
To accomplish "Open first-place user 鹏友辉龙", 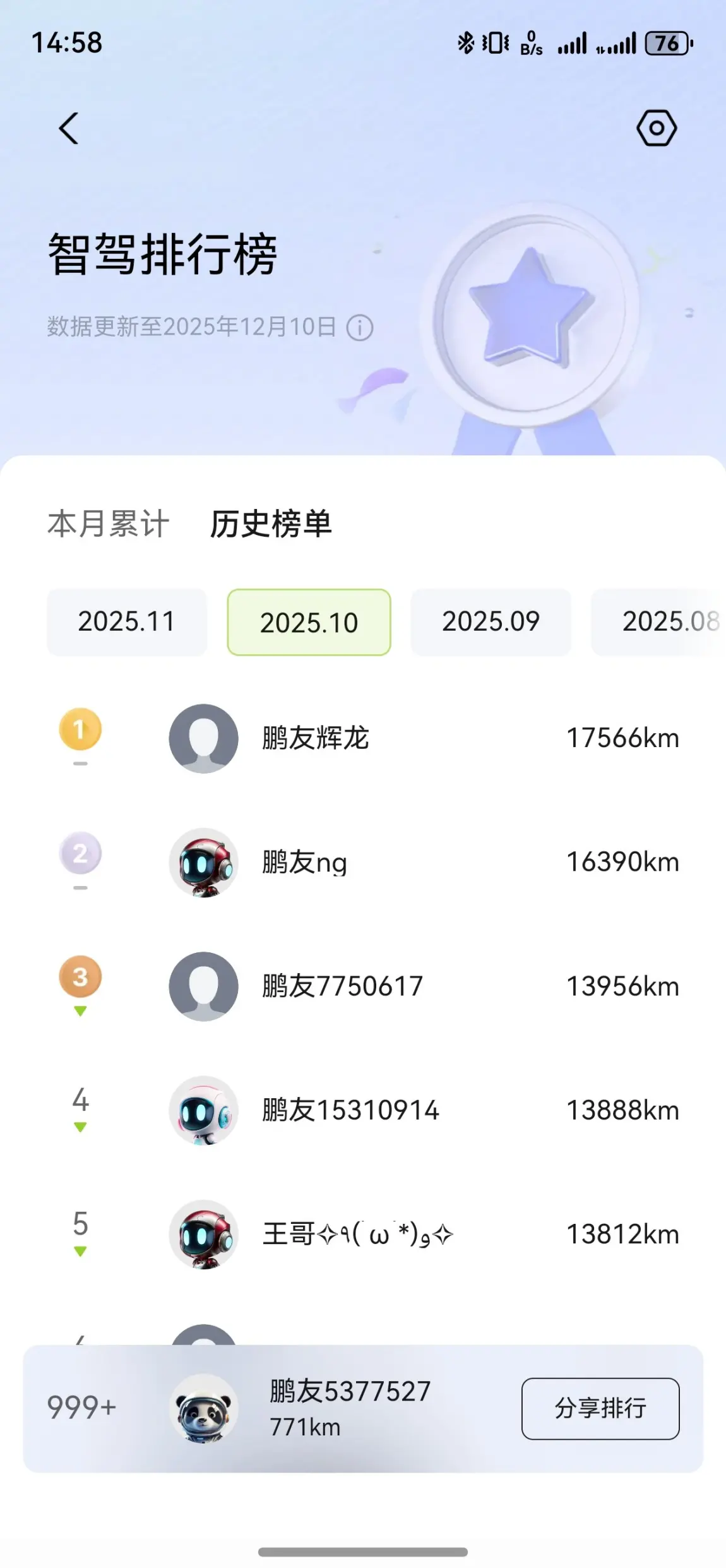I will coord(316,738).
